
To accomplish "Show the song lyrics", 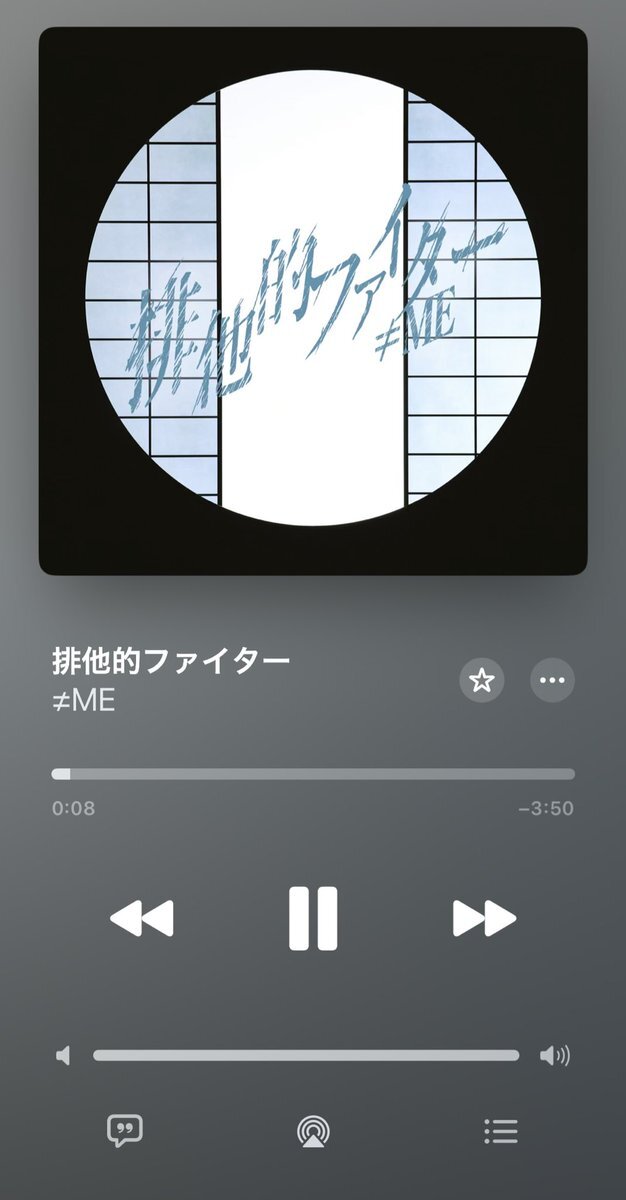I will coord(125,1131).
